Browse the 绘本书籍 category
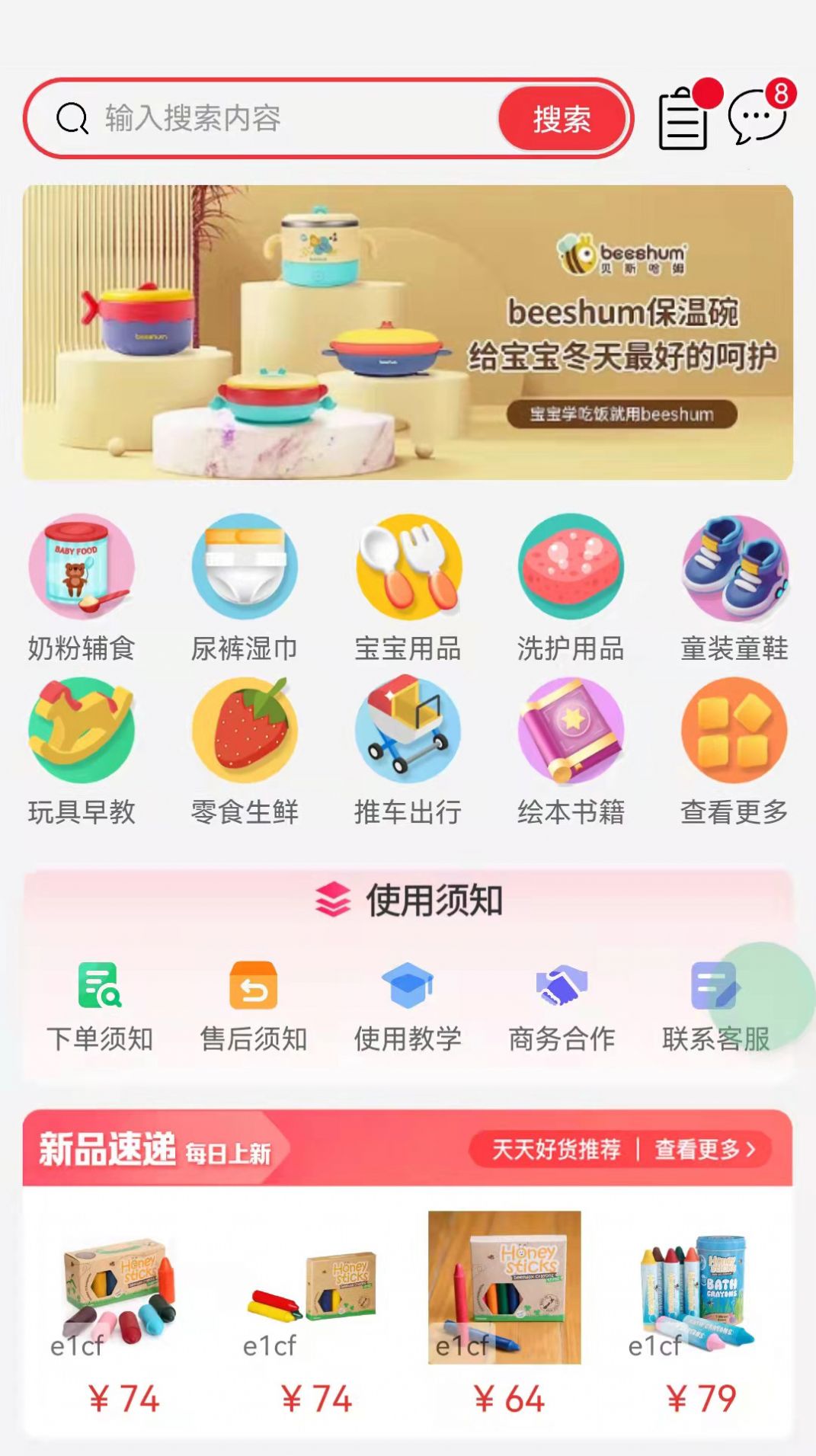The image size is (816, 1456). [571, 751]
